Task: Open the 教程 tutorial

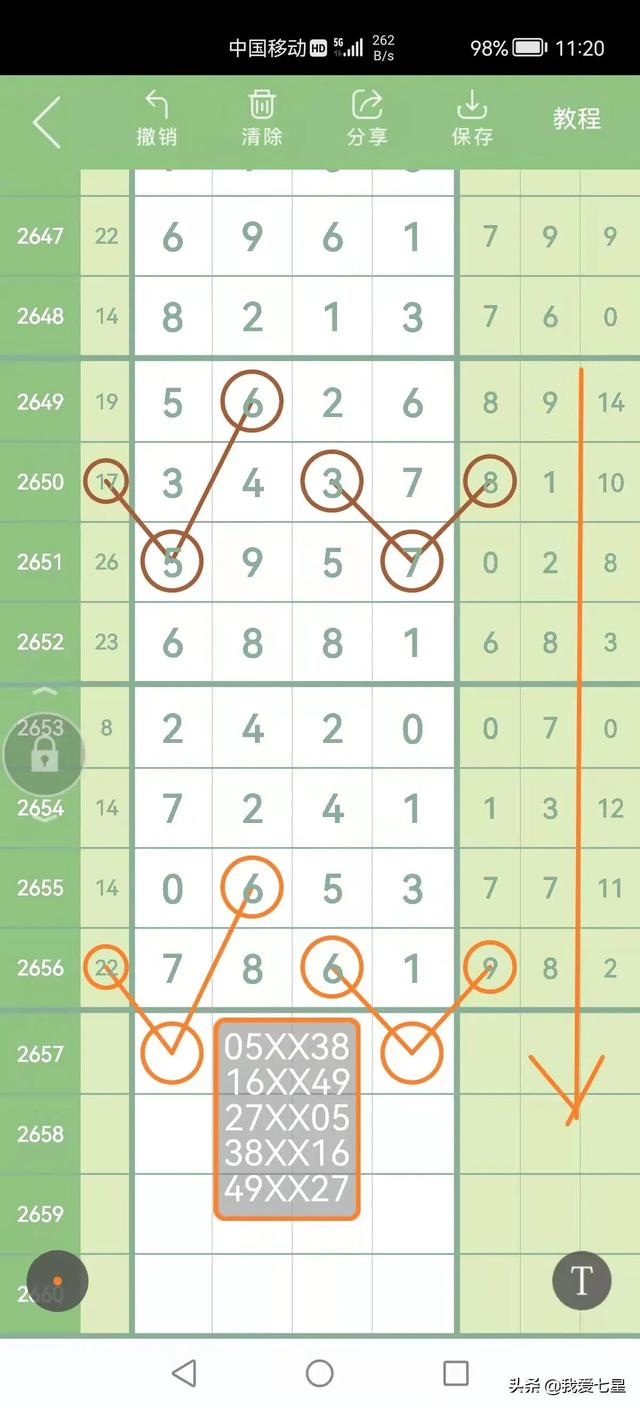Action: [577, 118]
